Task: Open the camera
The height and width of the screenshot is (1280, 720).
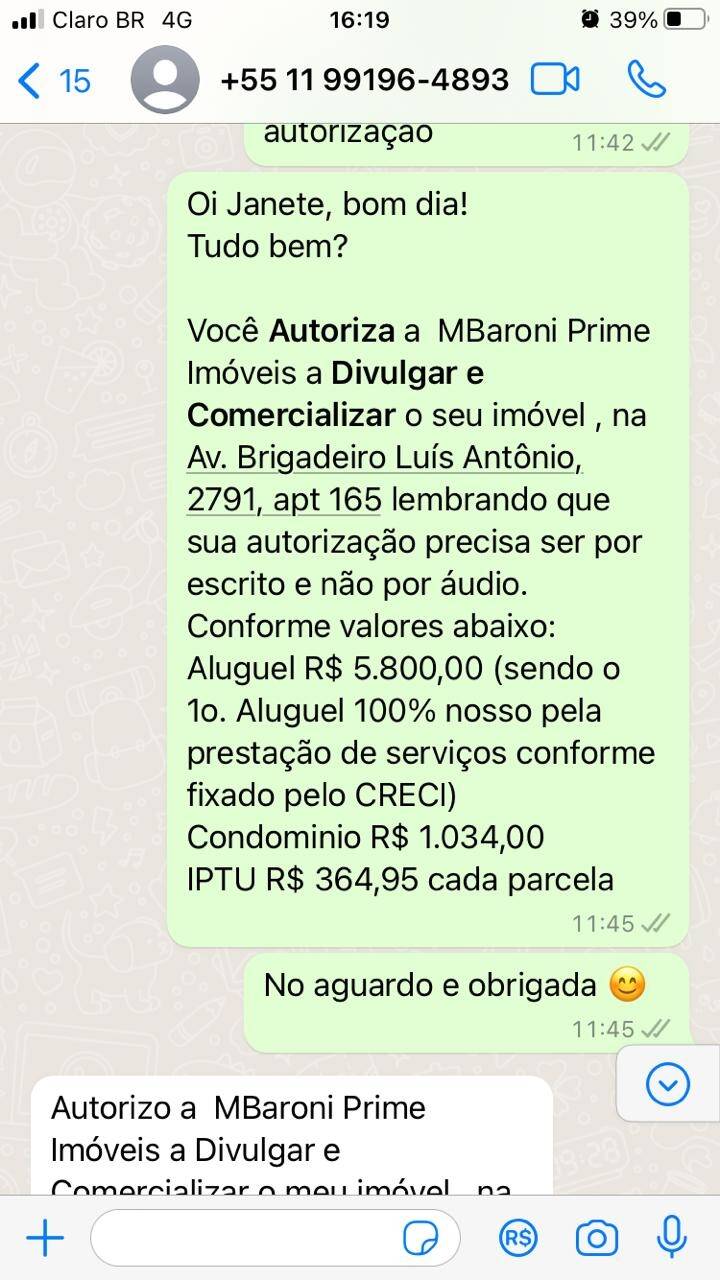Action: tap(596, 1239)
